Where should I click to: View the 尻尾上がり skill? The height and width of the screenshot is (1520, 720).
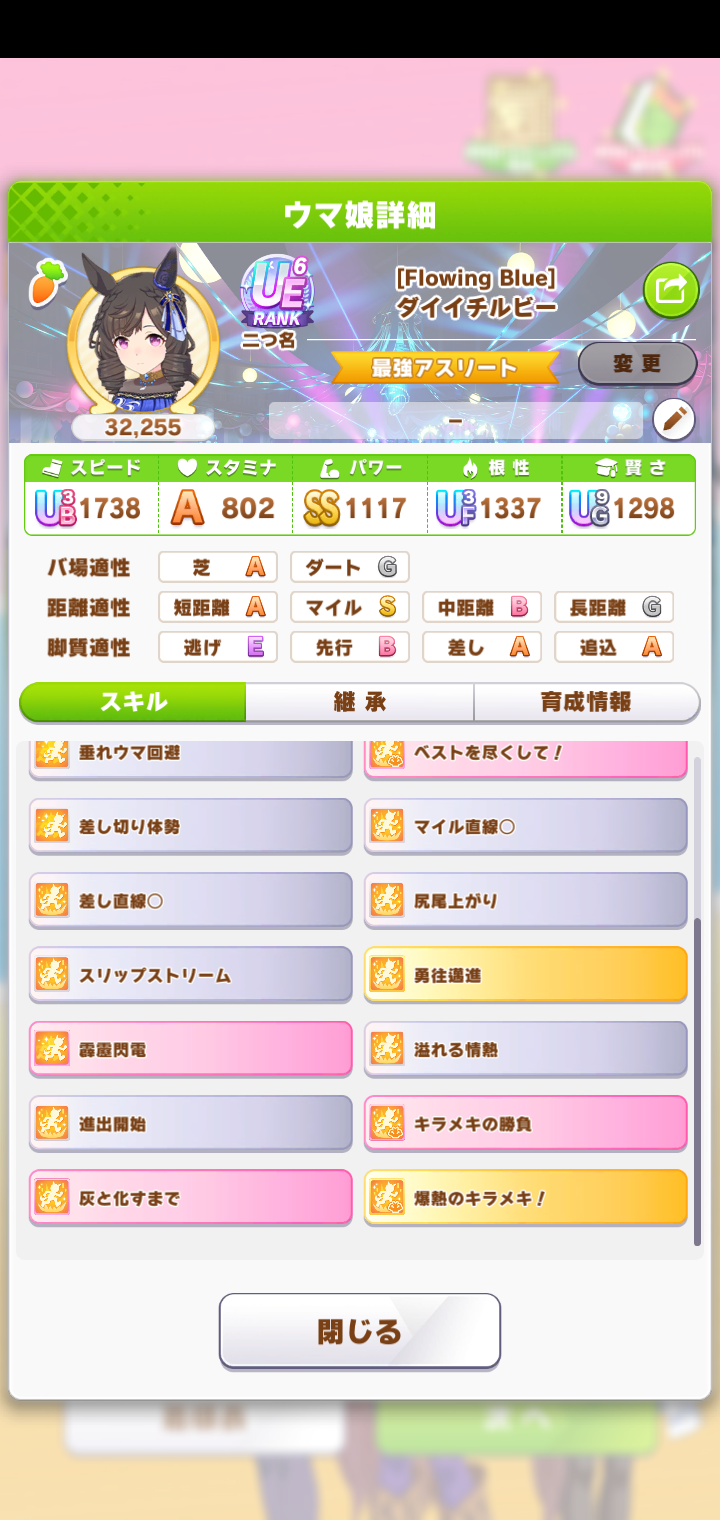tap(525, 901)
